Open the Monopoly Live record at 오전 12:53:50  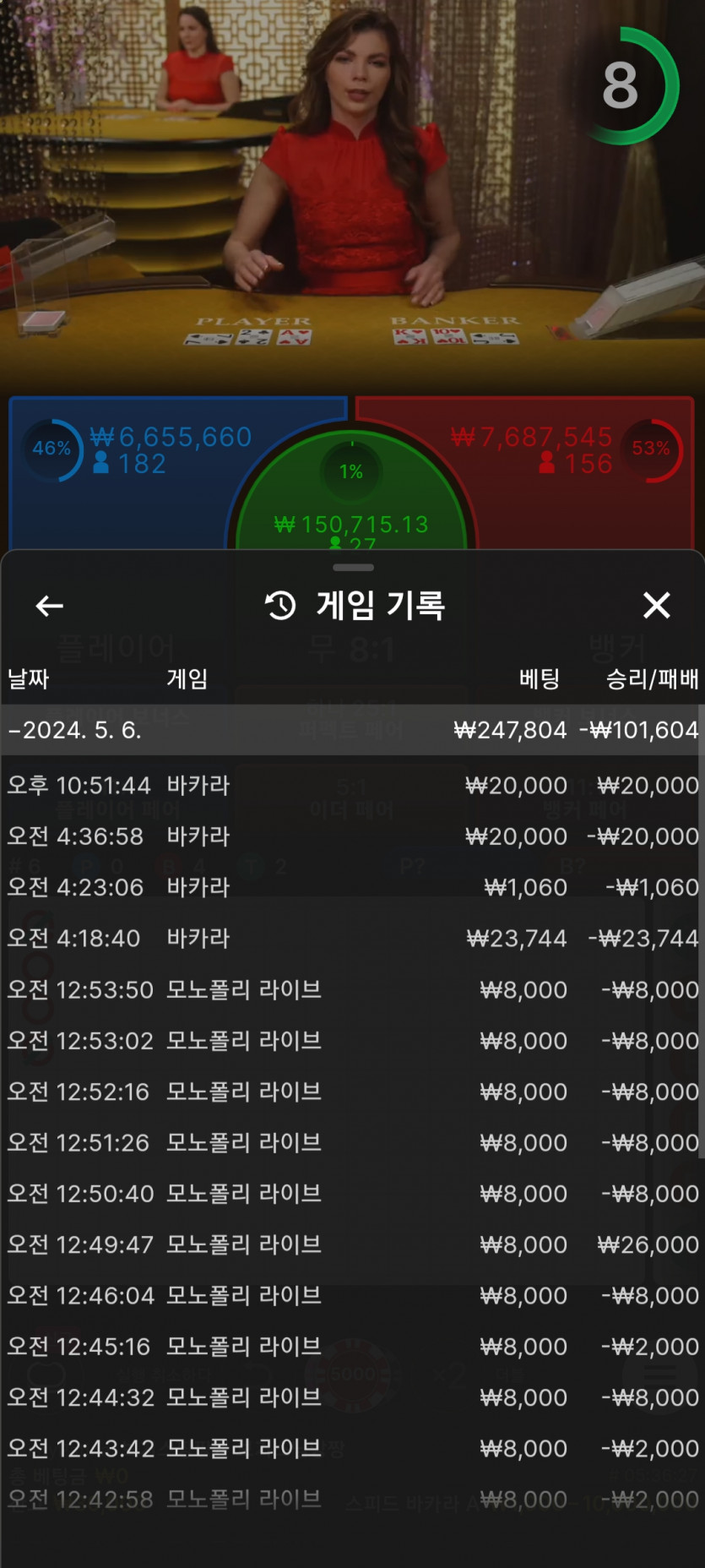[x=352, y=989]
